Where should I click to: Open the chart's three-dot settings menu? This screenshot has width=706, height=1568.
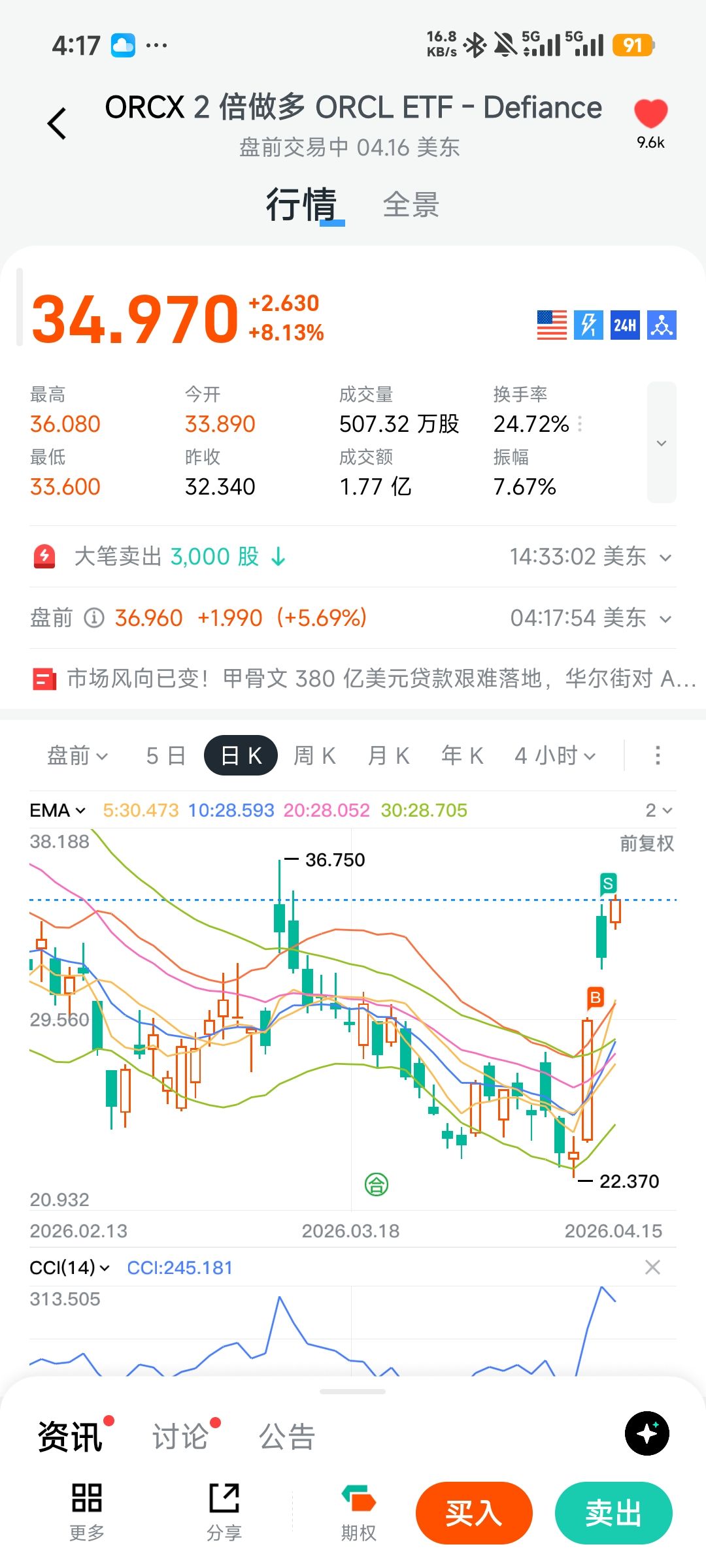click(658, 756)
